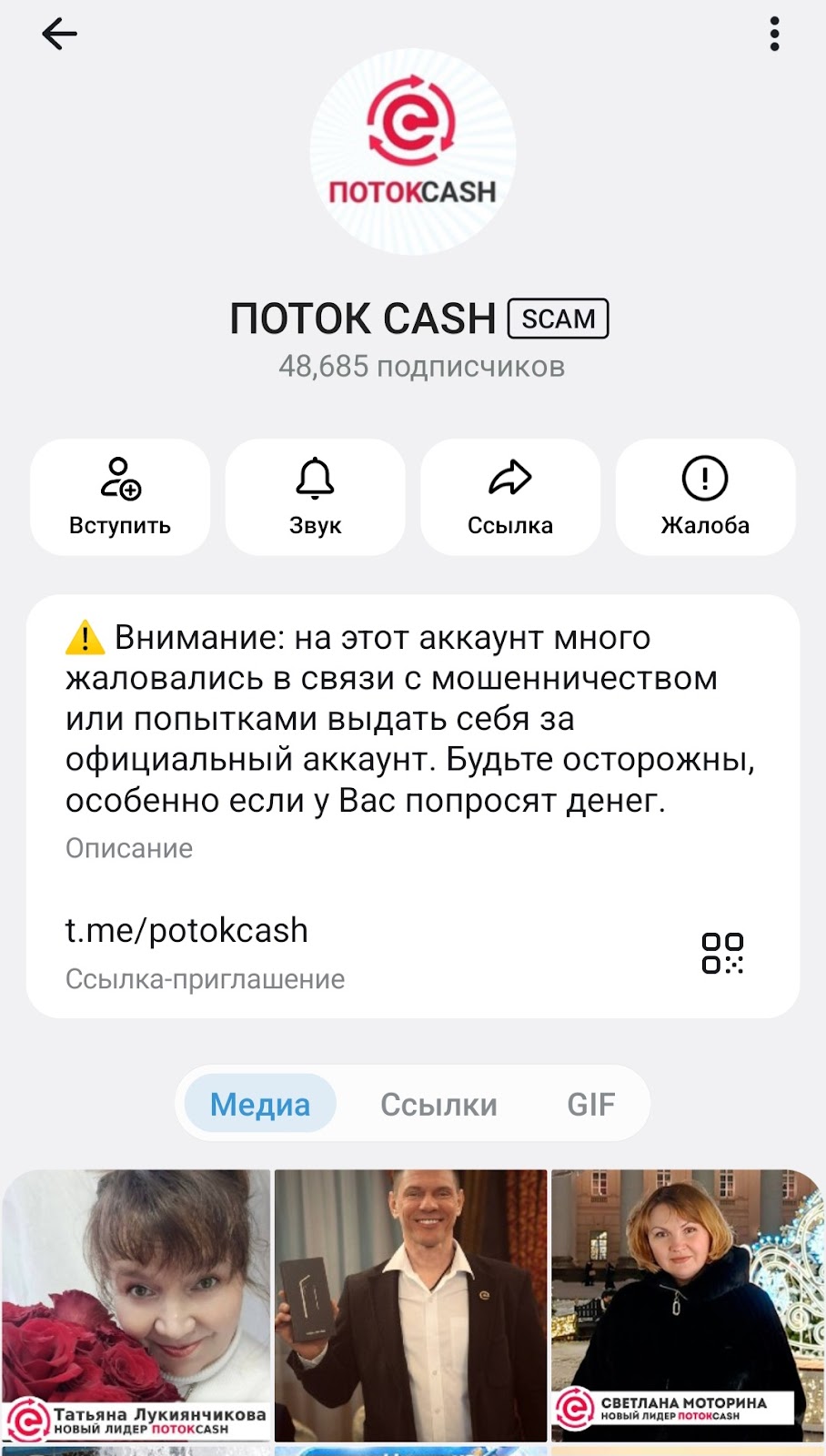The height and width of the screenshot is (1456, 826).
Task: Open the three-dot overflow menu
Action: click(x=774, y=35)
